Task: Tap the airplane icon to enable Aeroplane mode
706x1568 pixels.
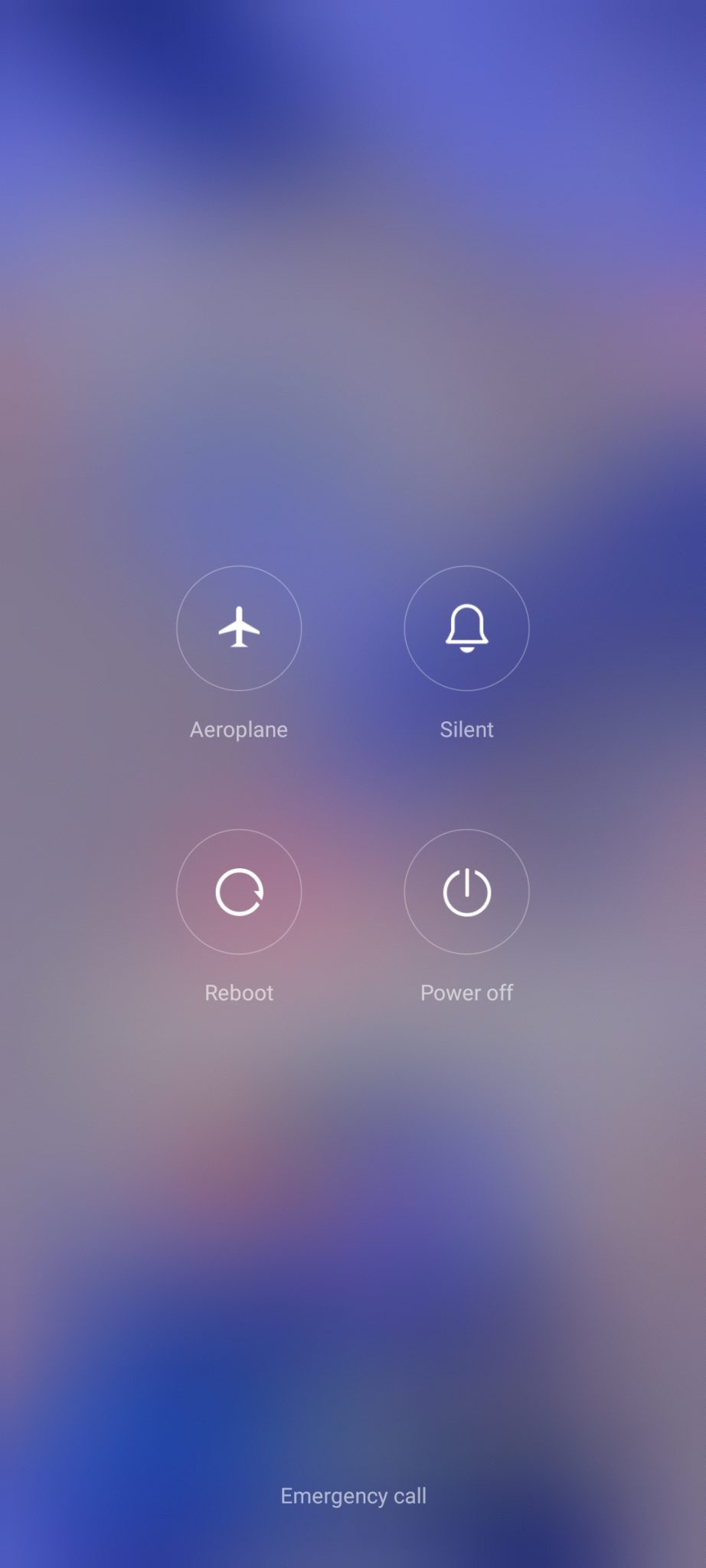Action: click(239, 628)
